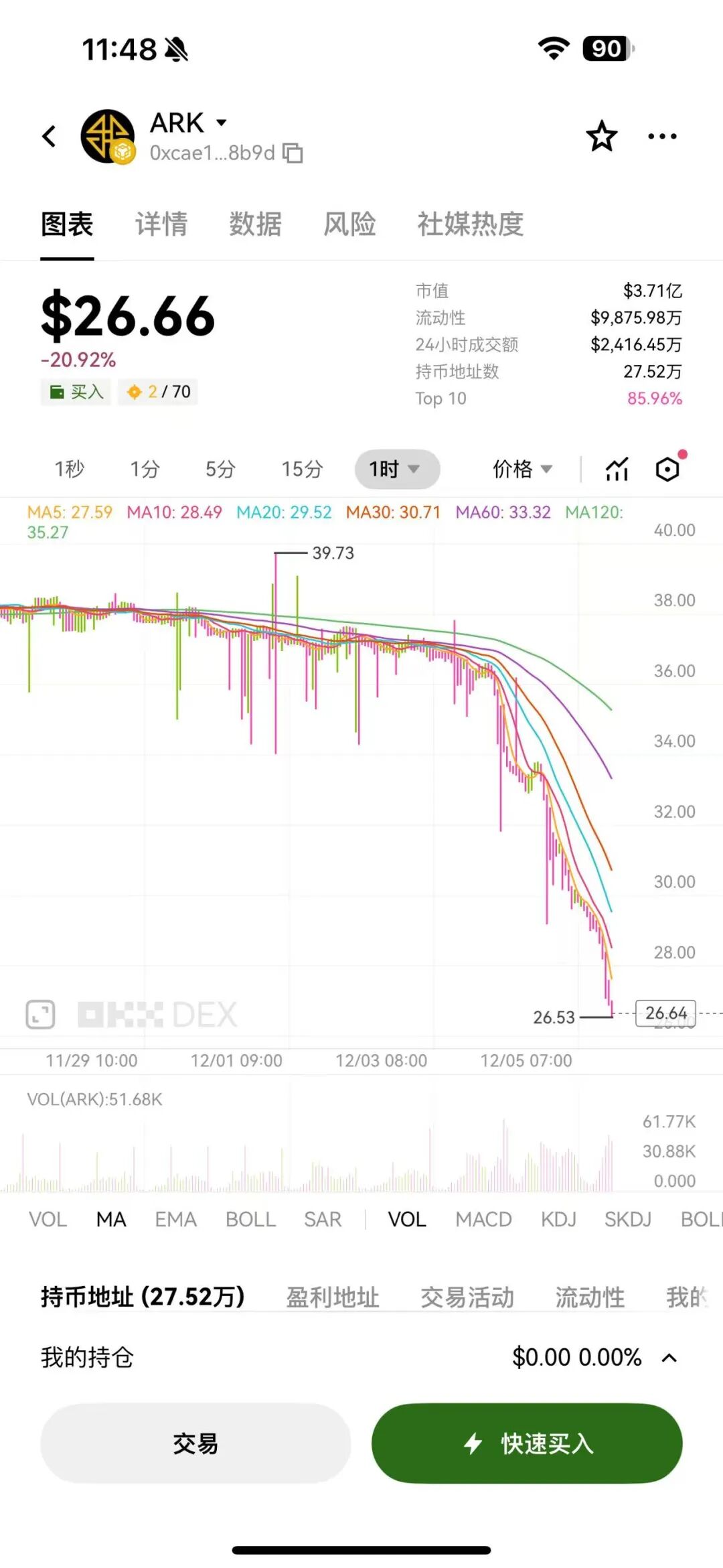This screenshot has height=1568, width=723.
Task: Collapse the 我的持仓 section
Action: [667, 1358]
